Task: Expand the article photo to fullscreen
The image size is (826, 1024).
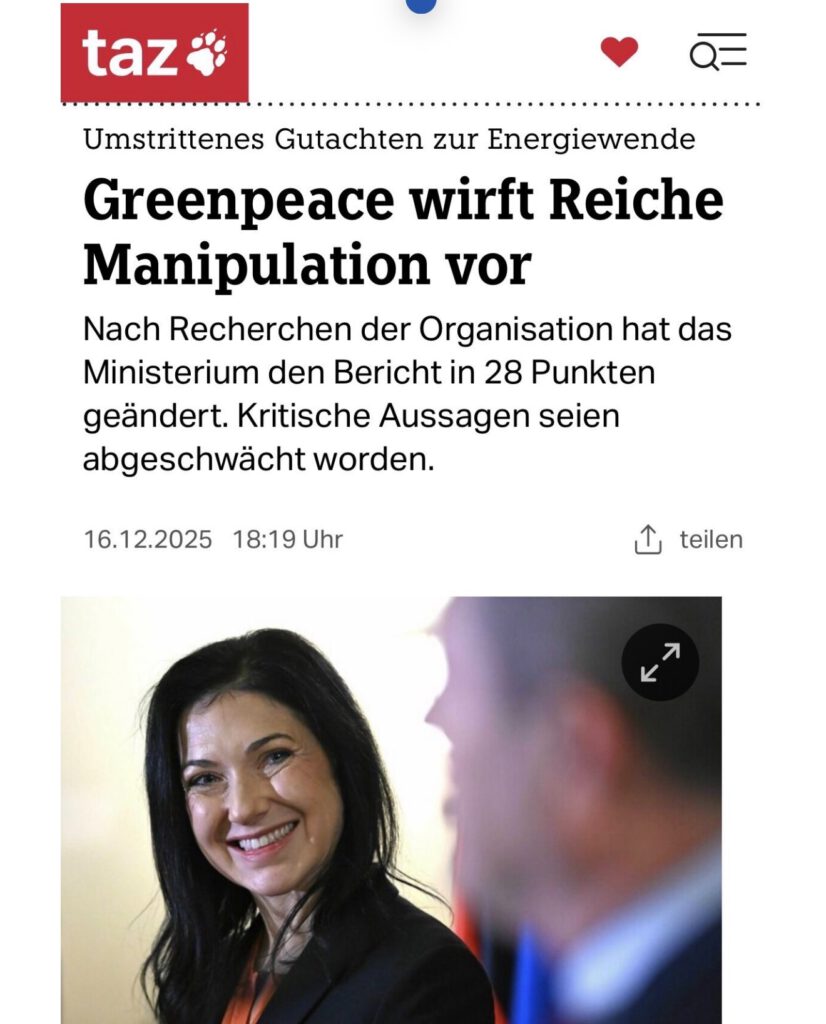Action: tap(660, 662)
